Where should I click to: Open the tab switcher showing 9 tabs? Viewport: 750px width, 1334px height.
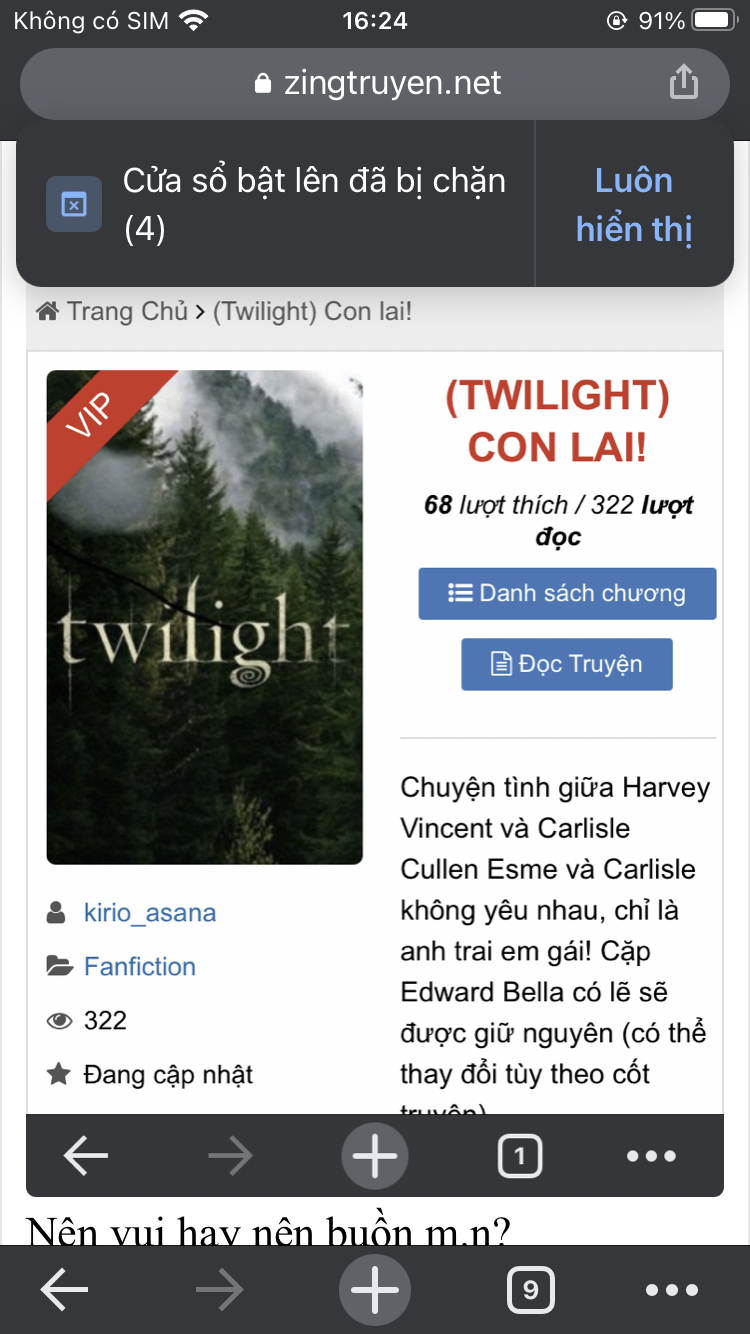coord(530,1290)
